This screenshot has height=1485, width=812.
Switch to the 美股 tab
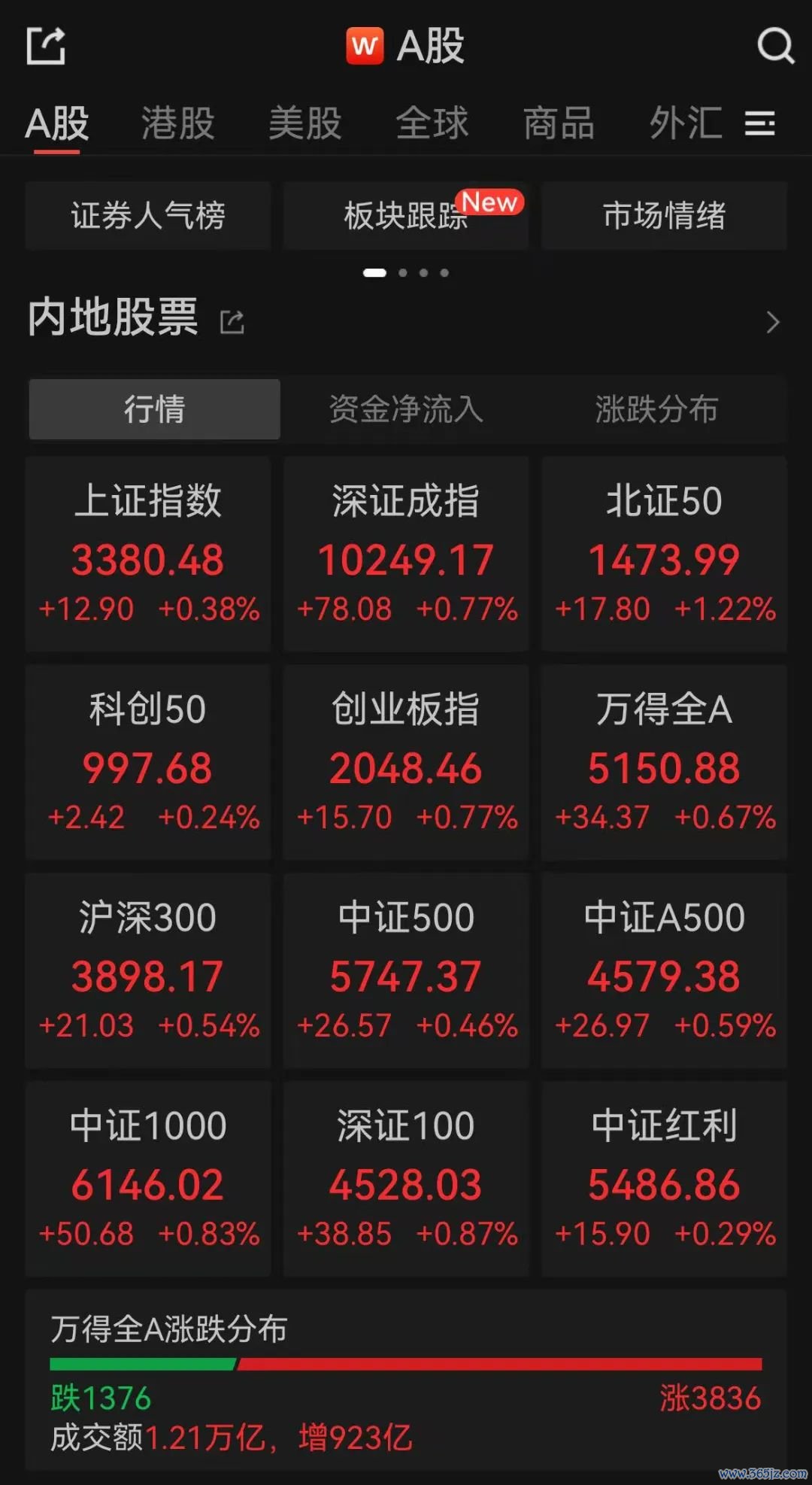[x=305, y=123]
